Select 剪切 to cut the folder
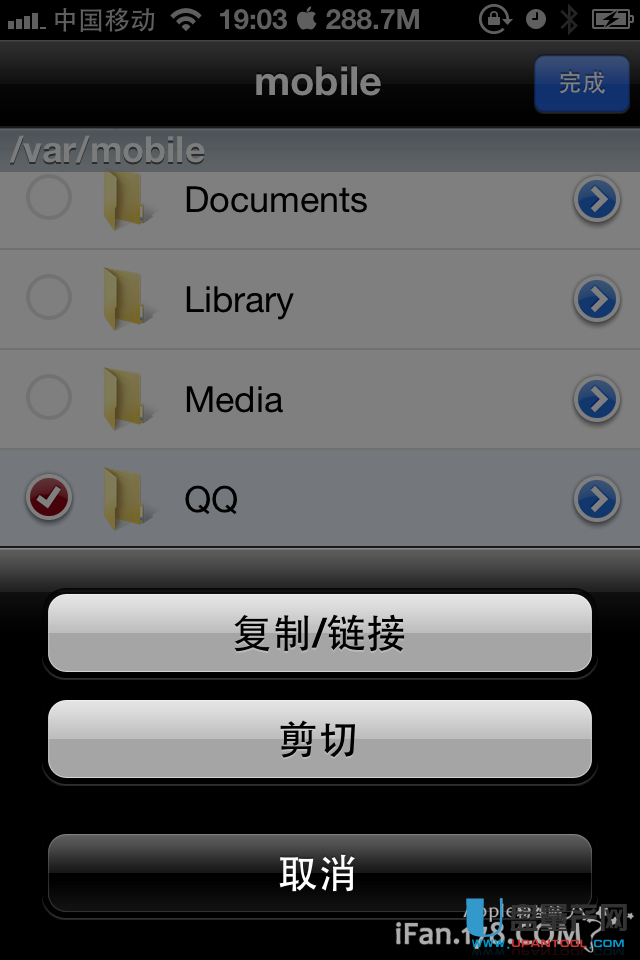This screenshot has width=640, height=960. pos(320,740)
